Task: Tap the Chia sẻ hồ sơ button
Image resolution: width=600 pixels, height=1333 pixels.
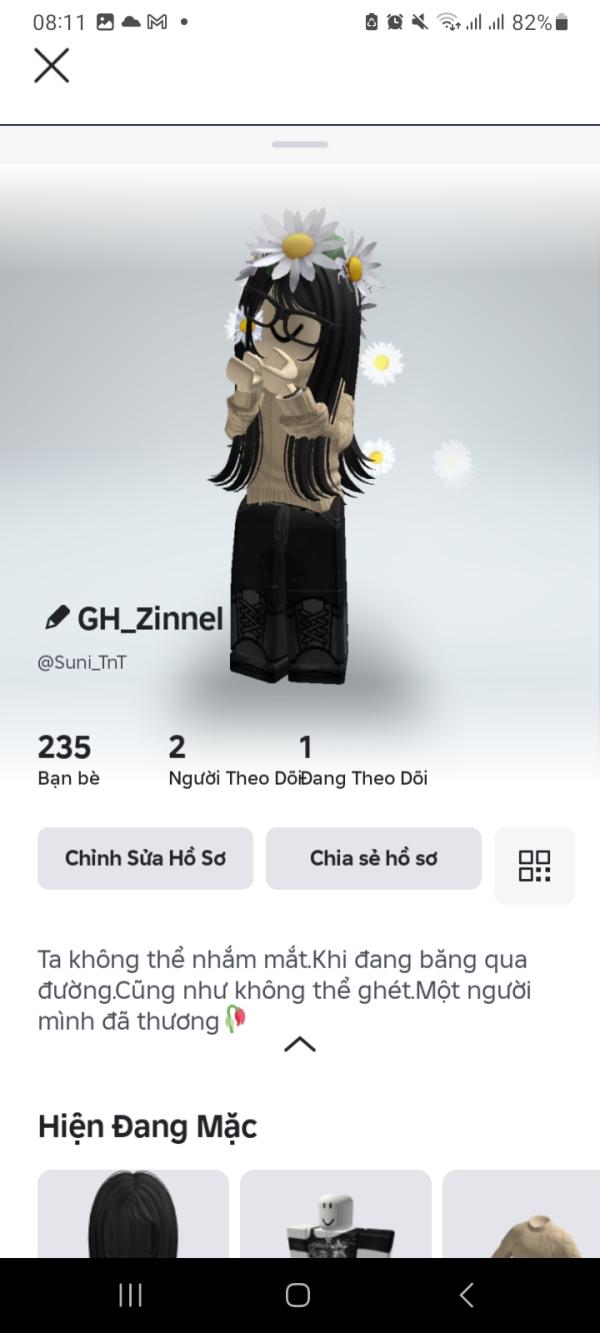Action: 373,858
